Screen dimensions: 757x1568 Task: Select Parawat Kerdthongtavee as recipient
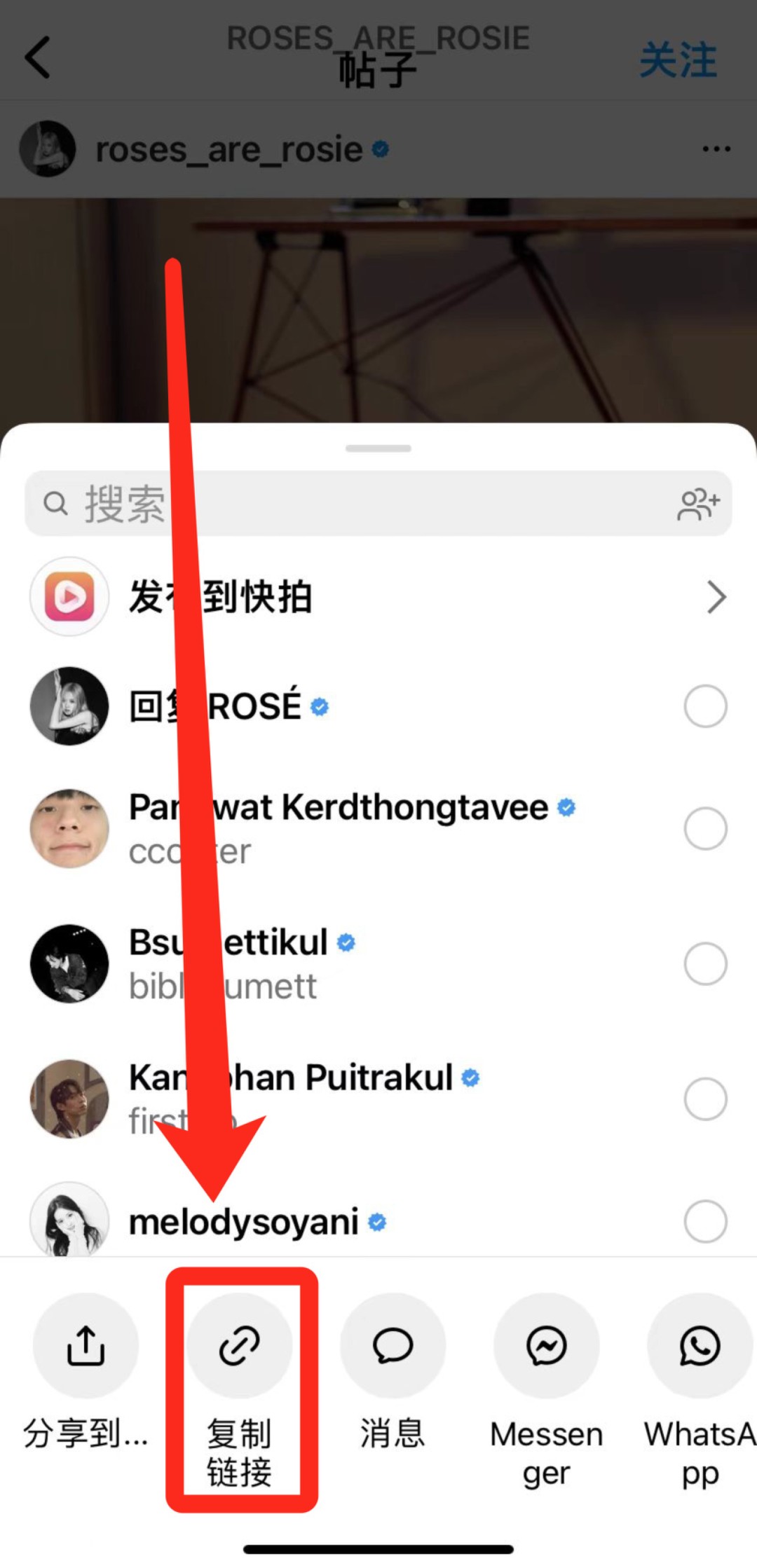click(705, 828)
